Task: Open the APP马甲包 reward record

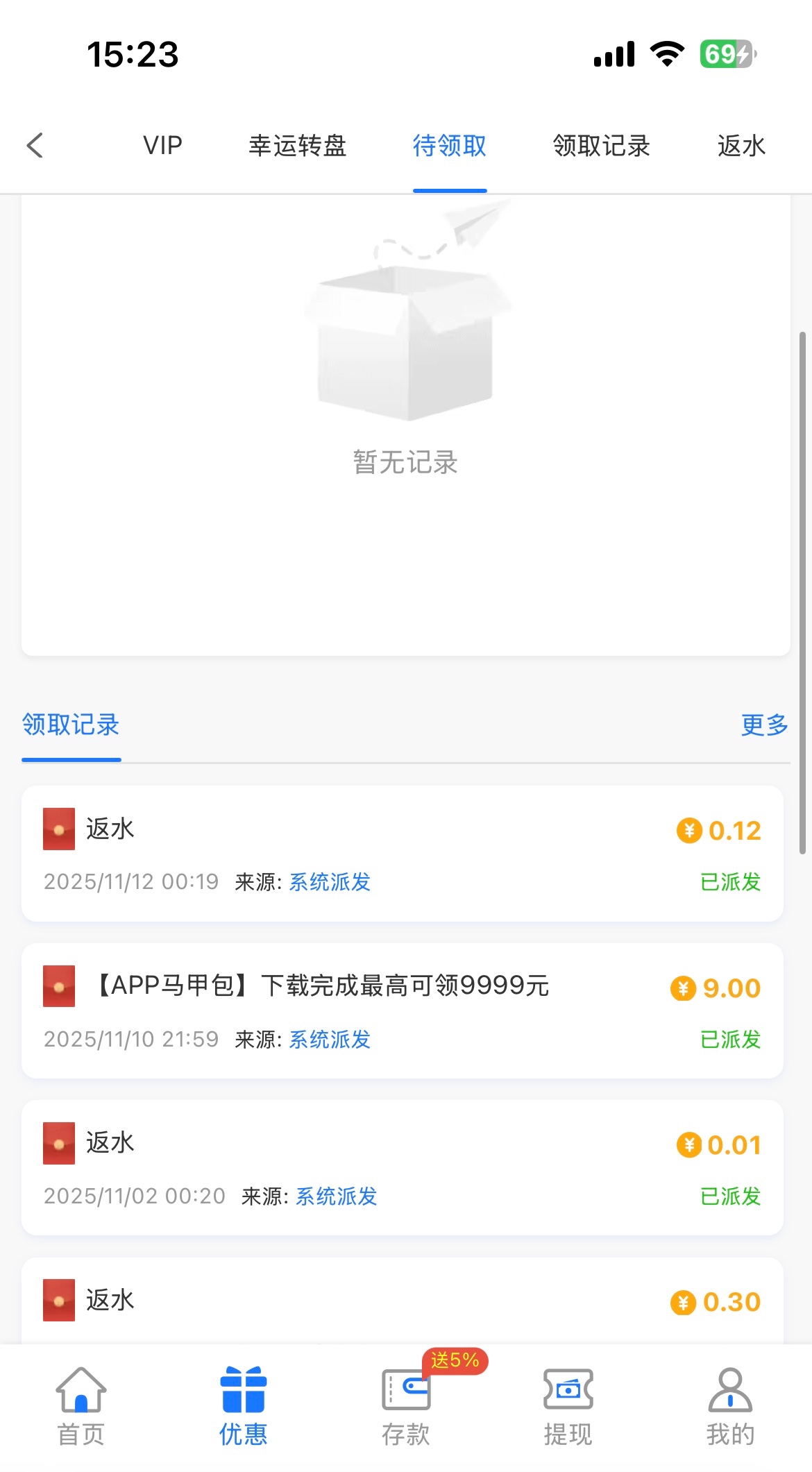Action: (403, 1010)
